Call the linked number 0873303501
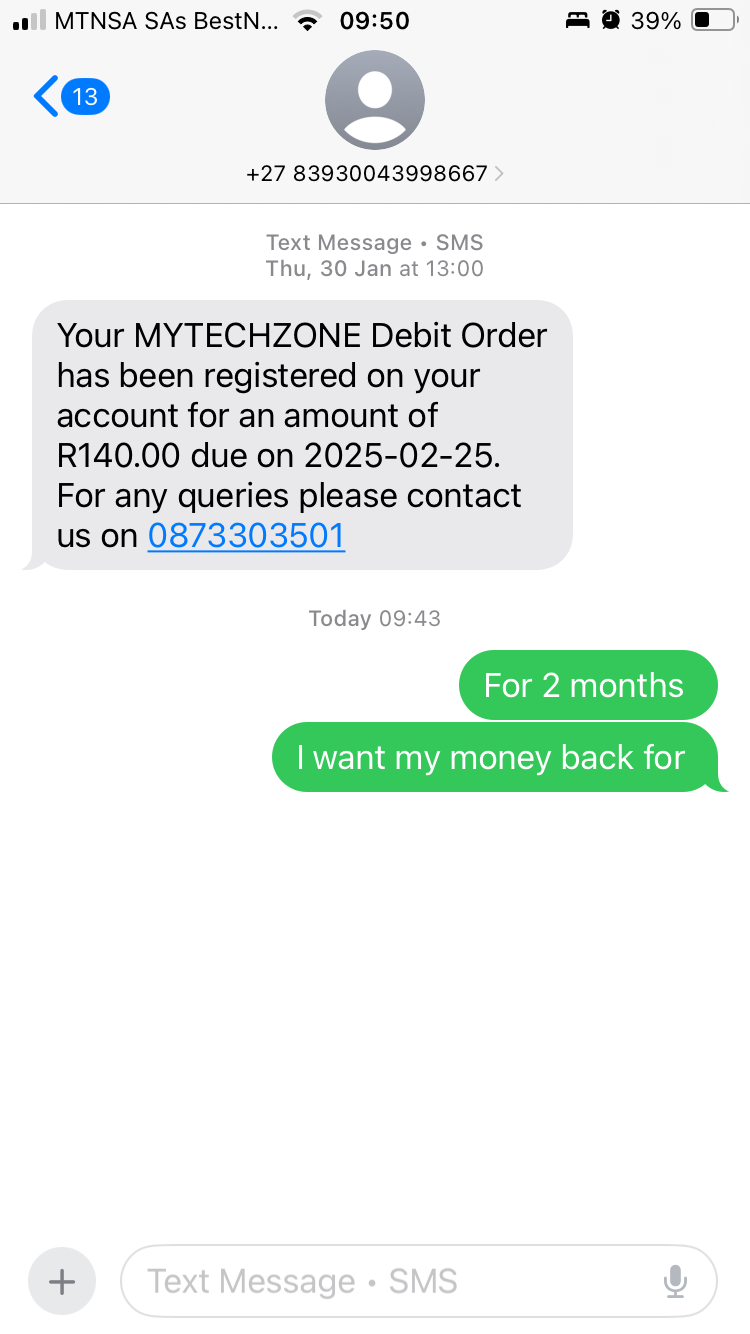The height and width of the screenshot is (1334, 750). click(x=246, y=536)
